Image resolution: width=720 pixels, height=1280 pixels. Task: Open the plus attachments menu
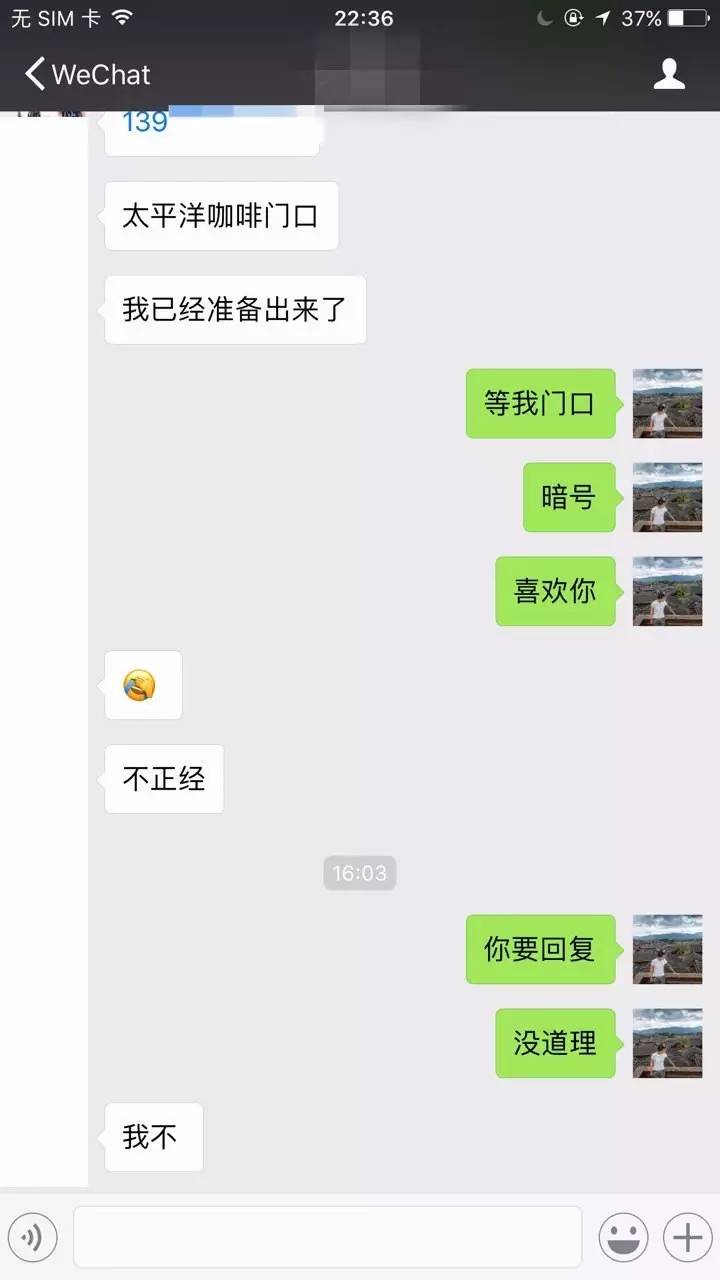point(687,1237)
